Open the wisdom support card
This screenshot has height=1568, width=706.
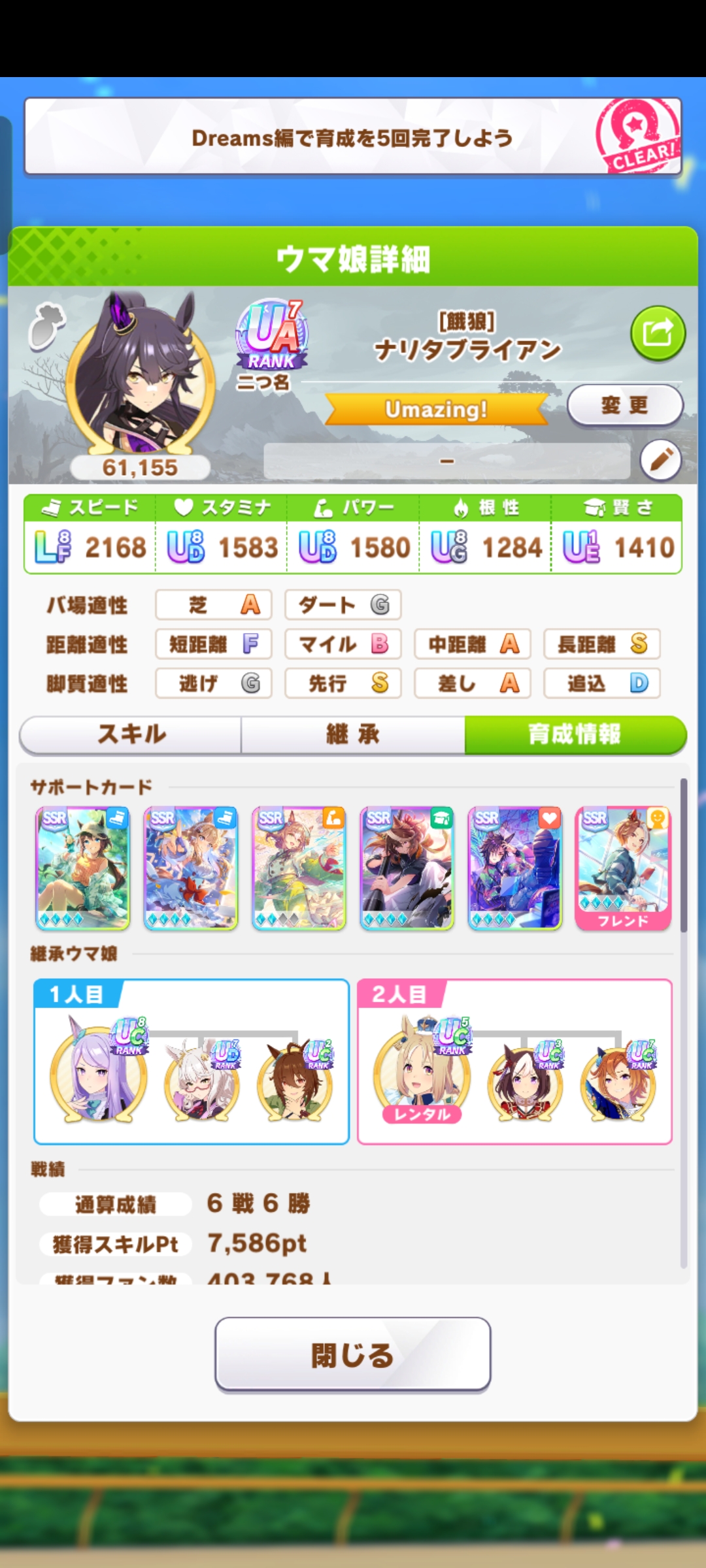407,868
